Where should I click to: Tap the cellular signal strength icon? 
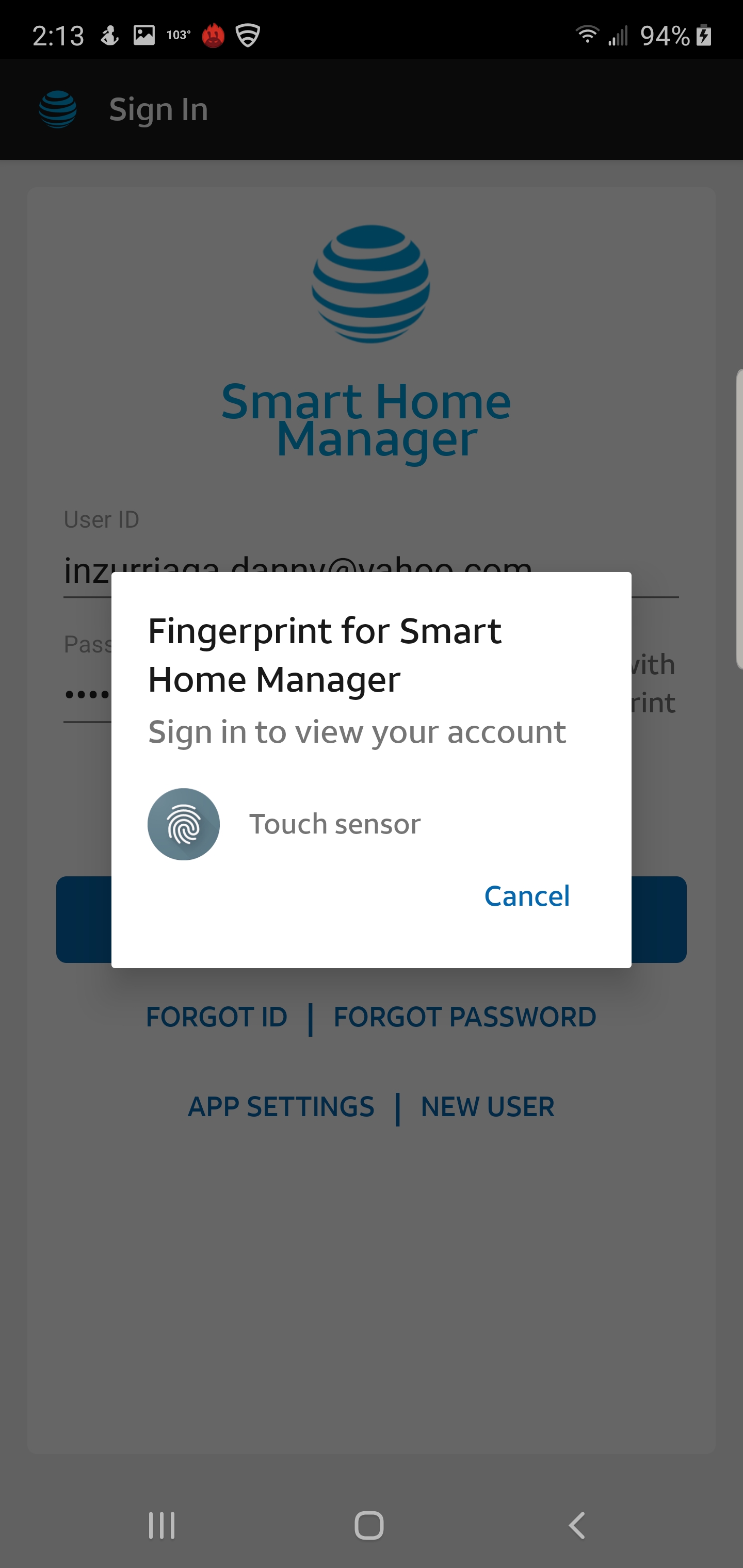click(x=619, y=35)
